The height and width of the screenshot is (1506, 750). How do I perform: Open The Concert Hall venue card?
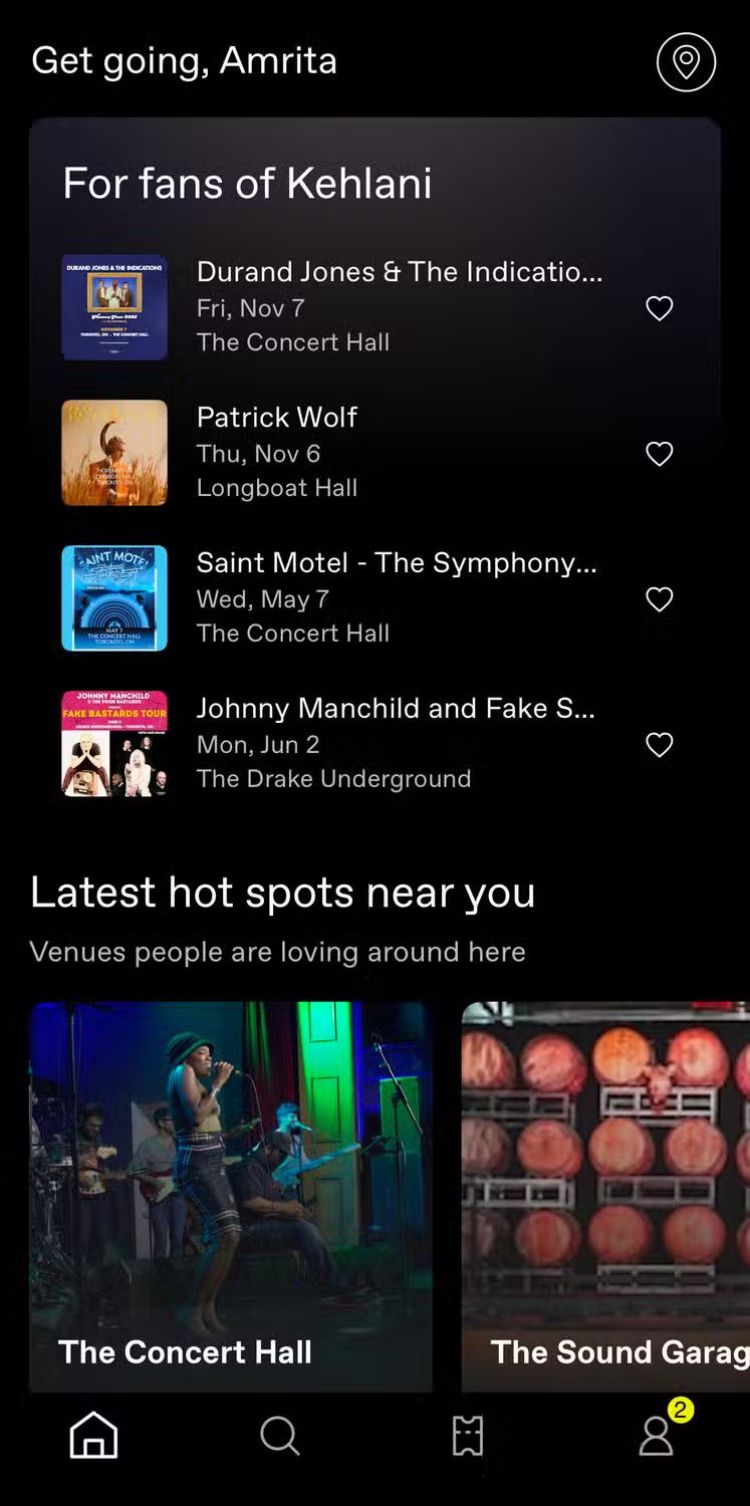230,1195
